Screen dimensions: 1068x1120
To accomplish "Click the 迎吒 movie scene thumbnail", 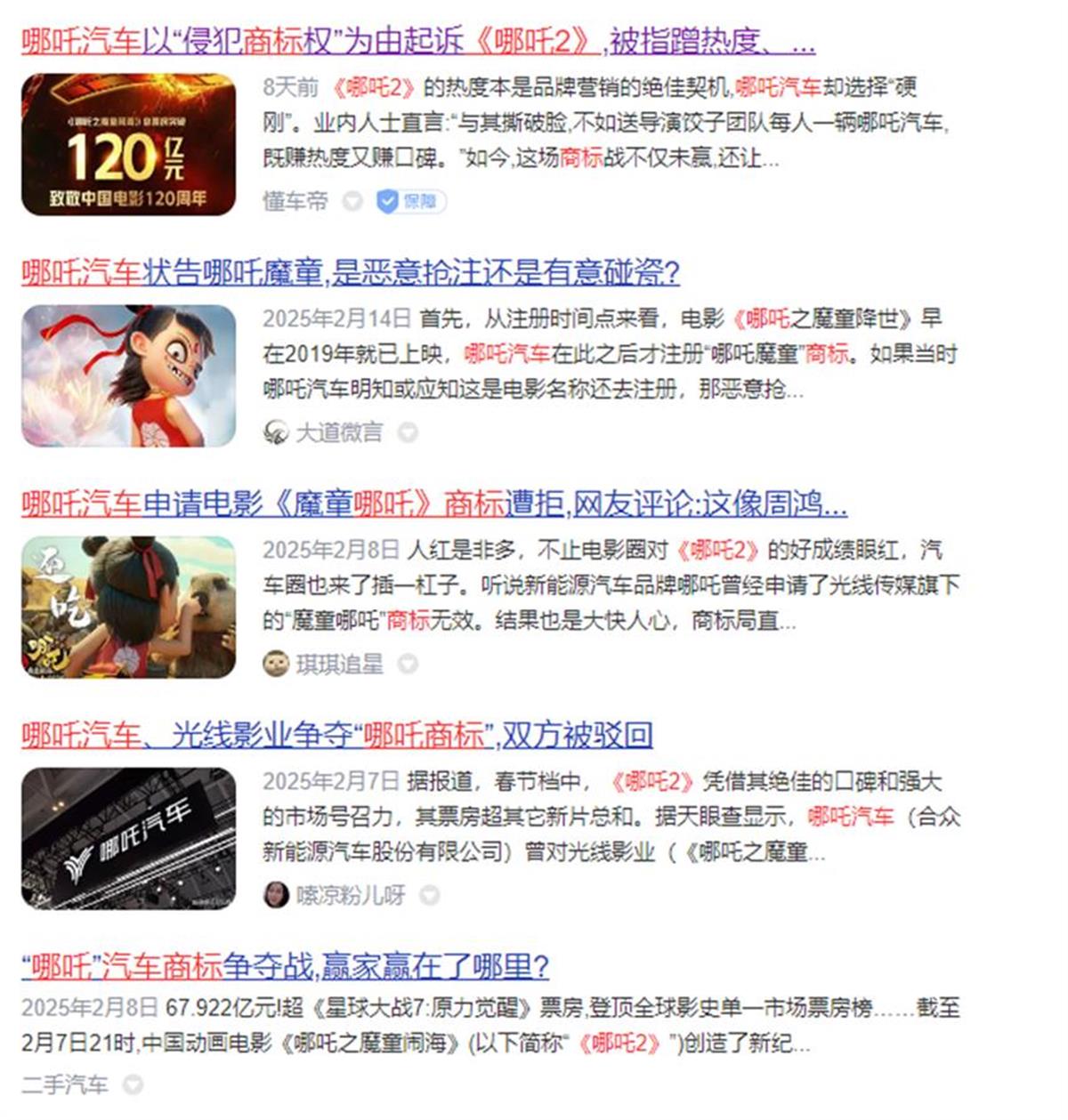I will (x=129, y=603).
